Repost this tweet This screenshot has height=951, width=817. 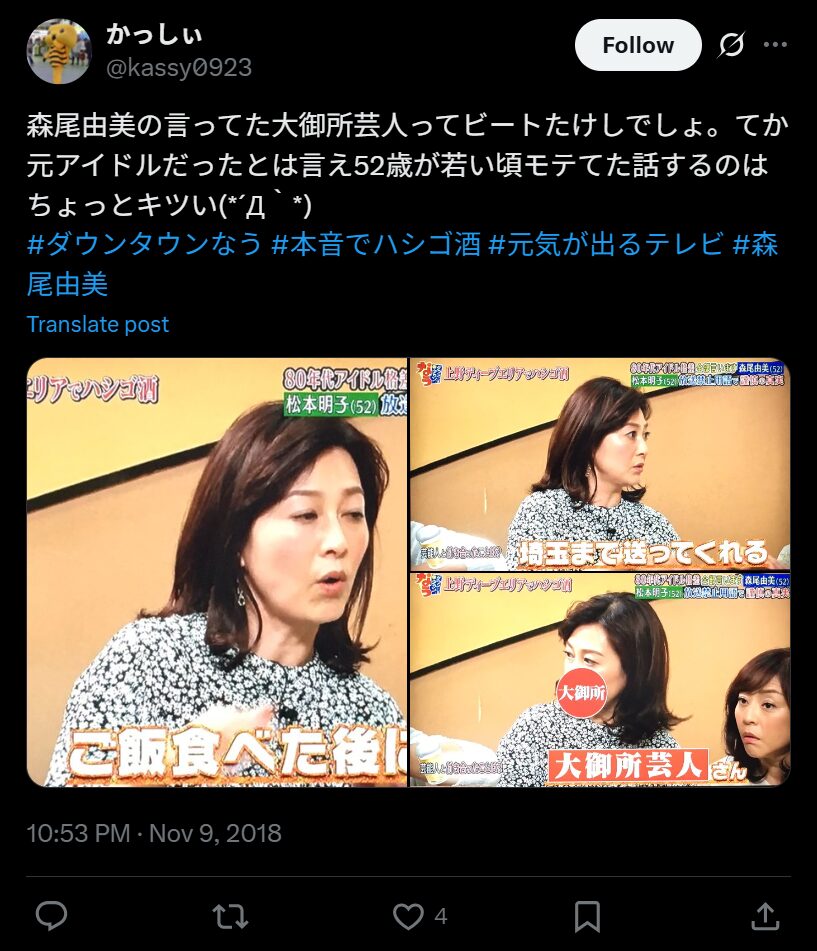tap(229, 915)
